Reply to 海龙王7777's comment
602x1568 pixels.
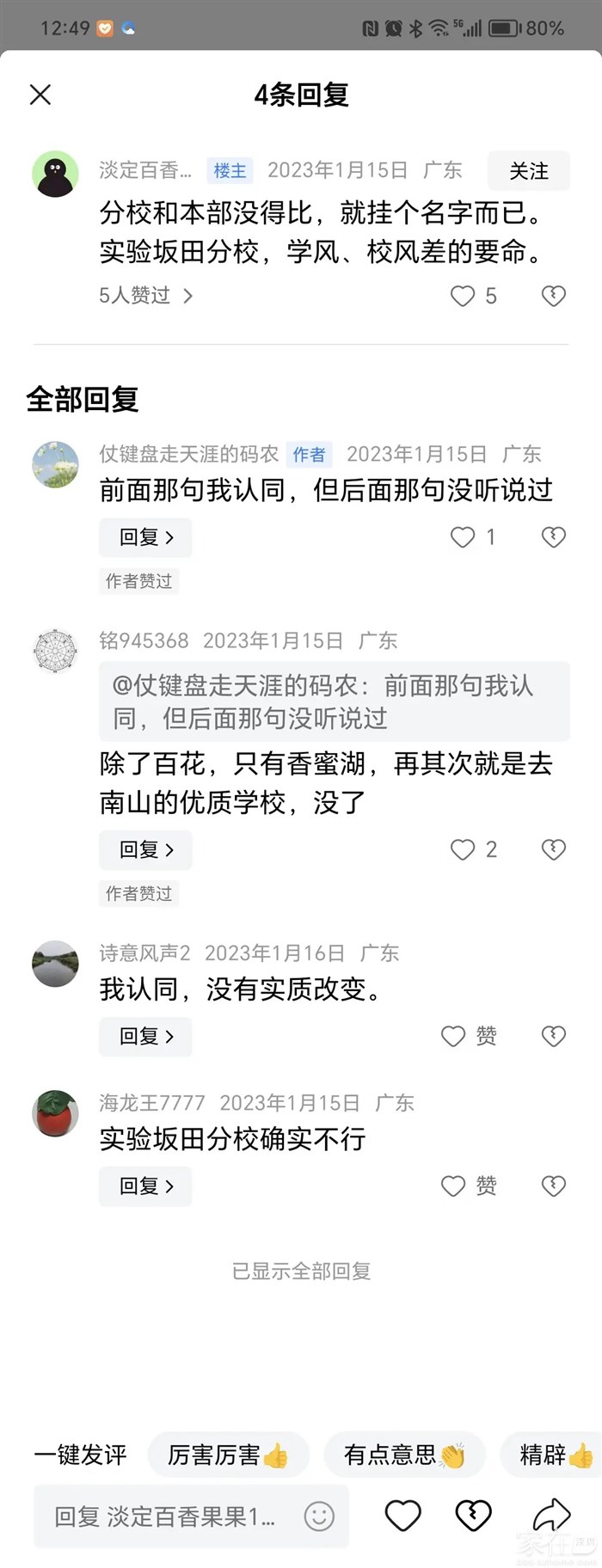pyautogui.click(x=145, y=1185)
